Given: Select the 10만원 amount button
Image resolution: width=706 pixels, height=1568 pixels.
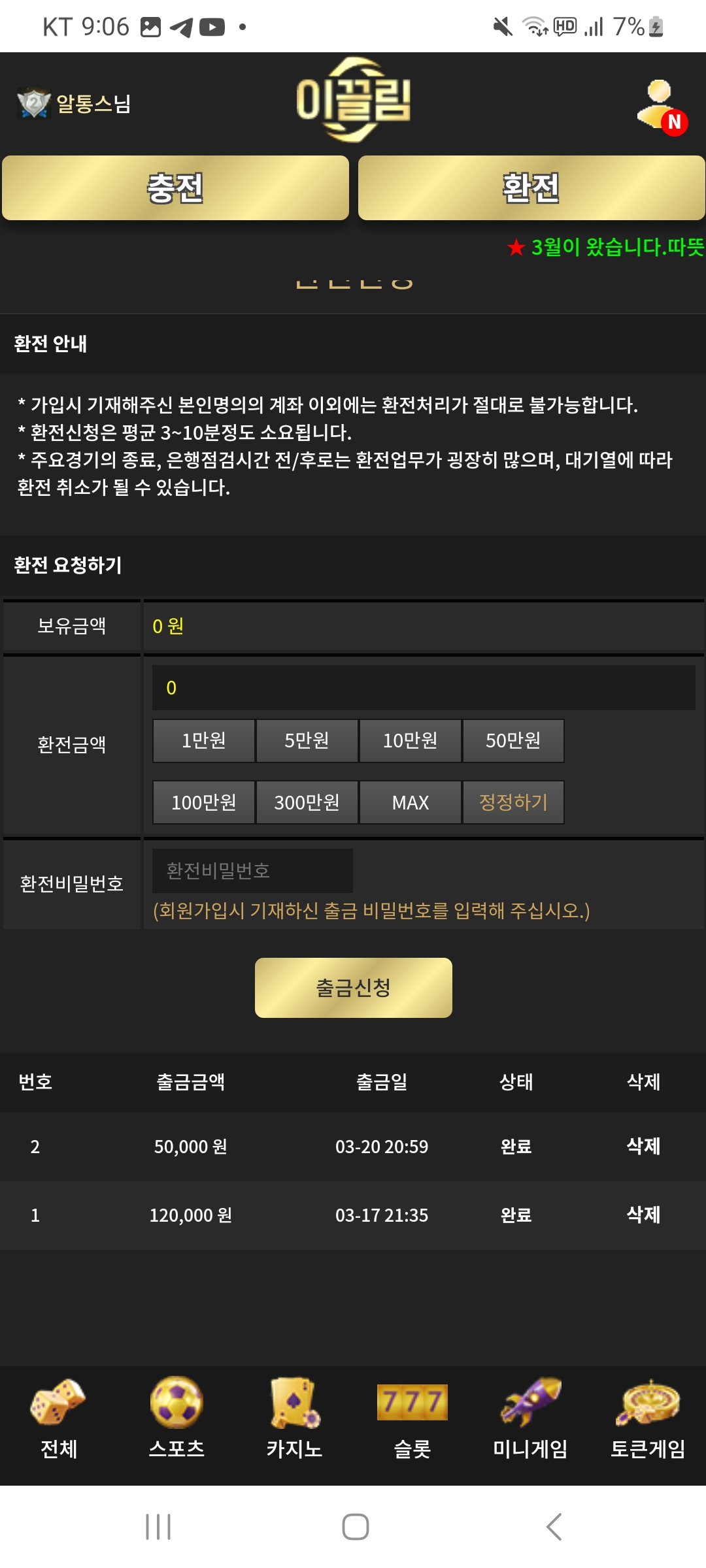Looking at the screenshot, I should (410, 741).
